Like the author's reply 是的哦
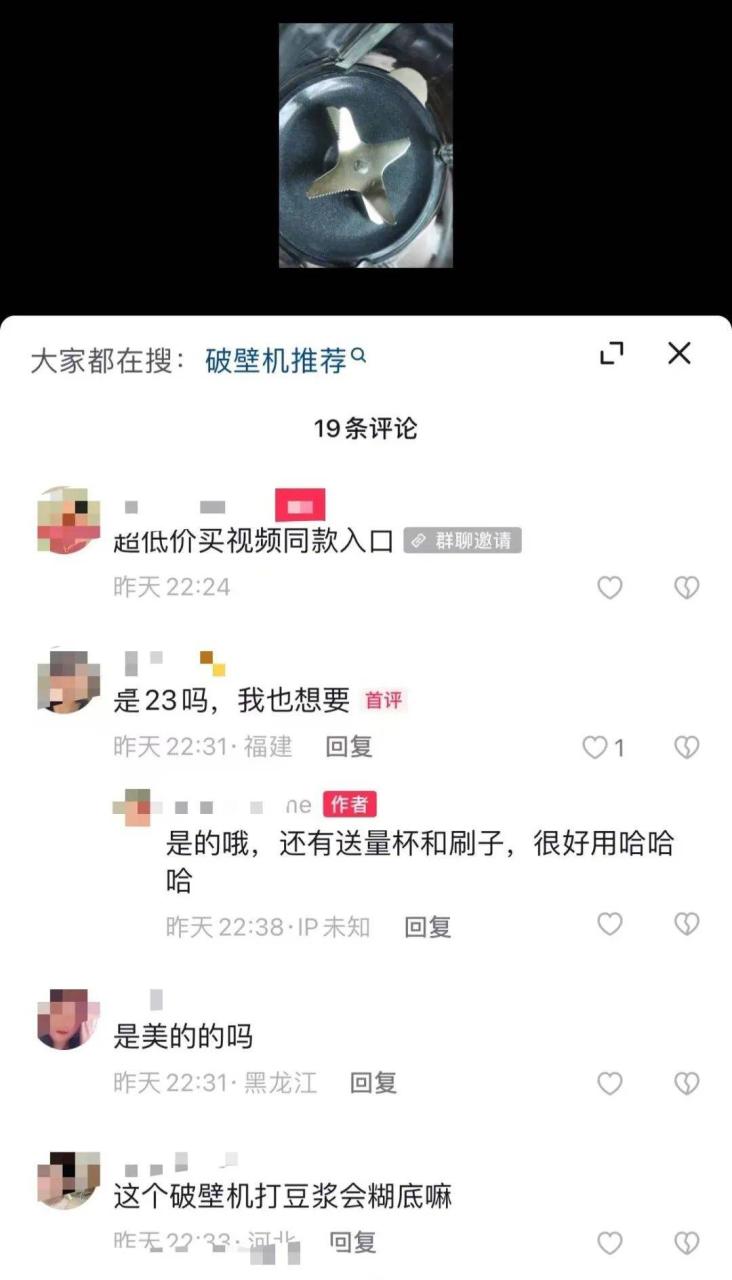 (x=610, y=924)
